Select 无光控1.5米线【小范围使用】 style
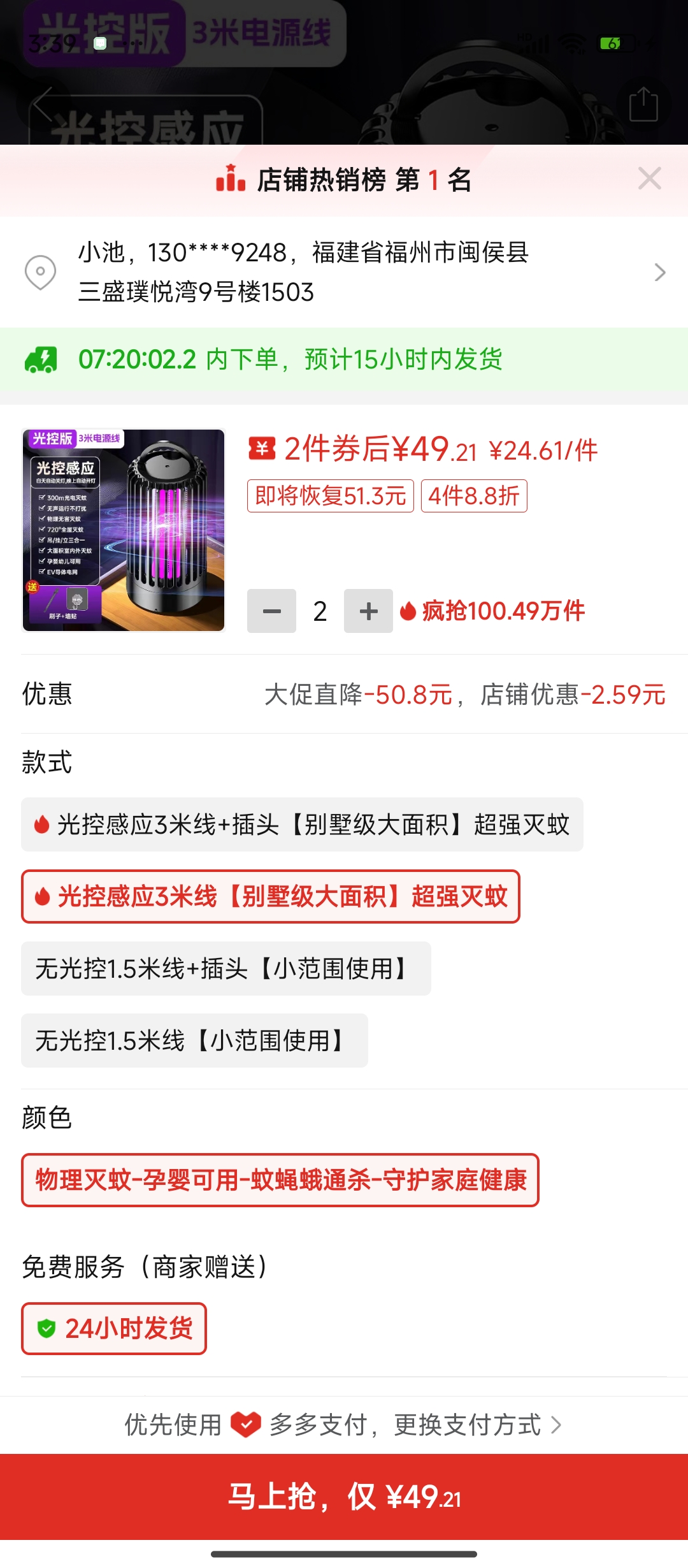Screen dimensions: 688x1568 click(x=194, y=1040)
